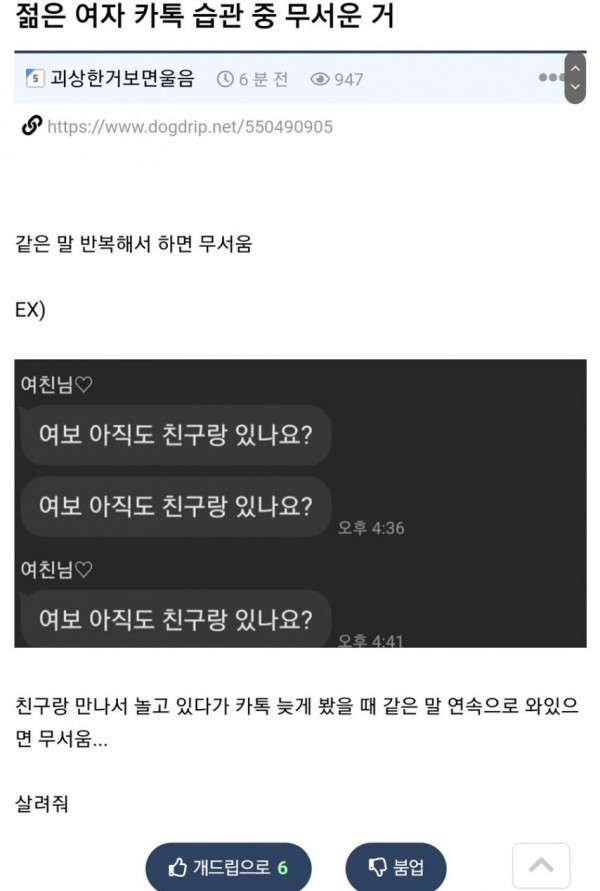Tap the down arrow on the scroll widget
The width and height of the screenshot is (600, 891).
pyautogui.click(x=575, y=87)
